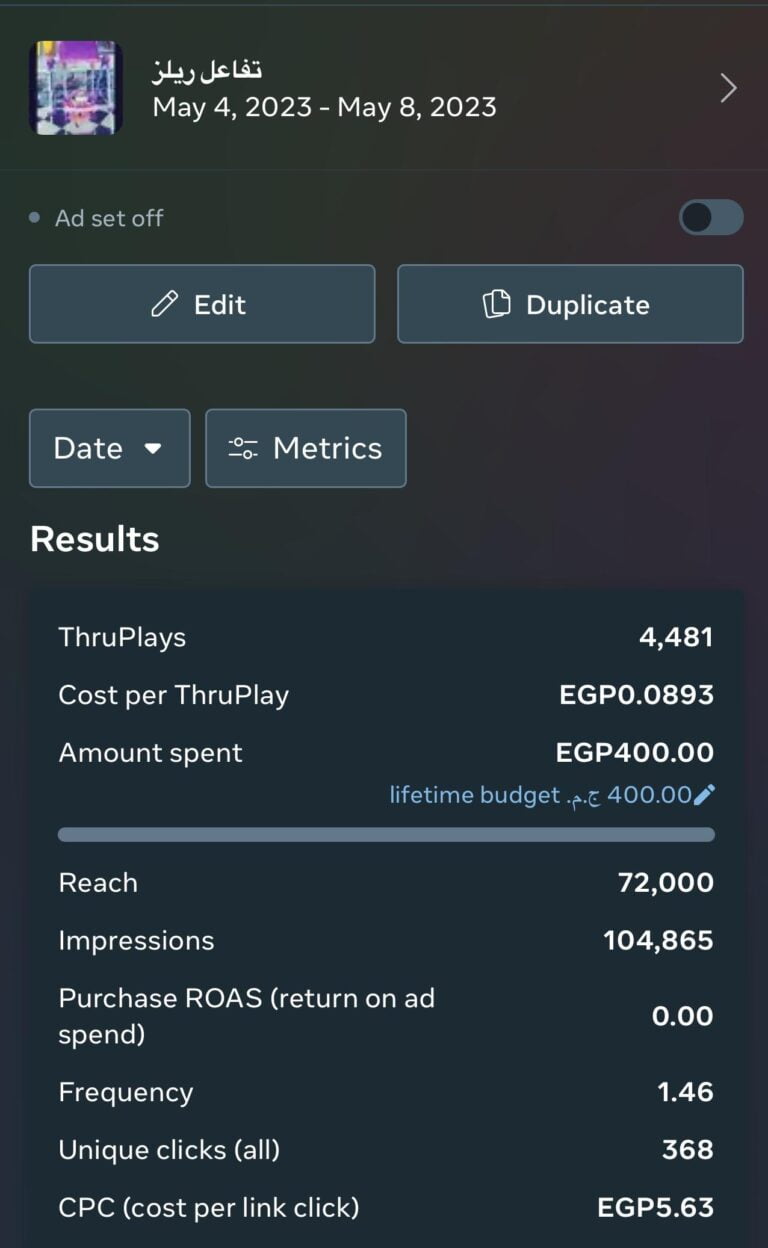Screen dimensions: 768x1248
Task: Open the Metrics options
Action: pos(306,448)
